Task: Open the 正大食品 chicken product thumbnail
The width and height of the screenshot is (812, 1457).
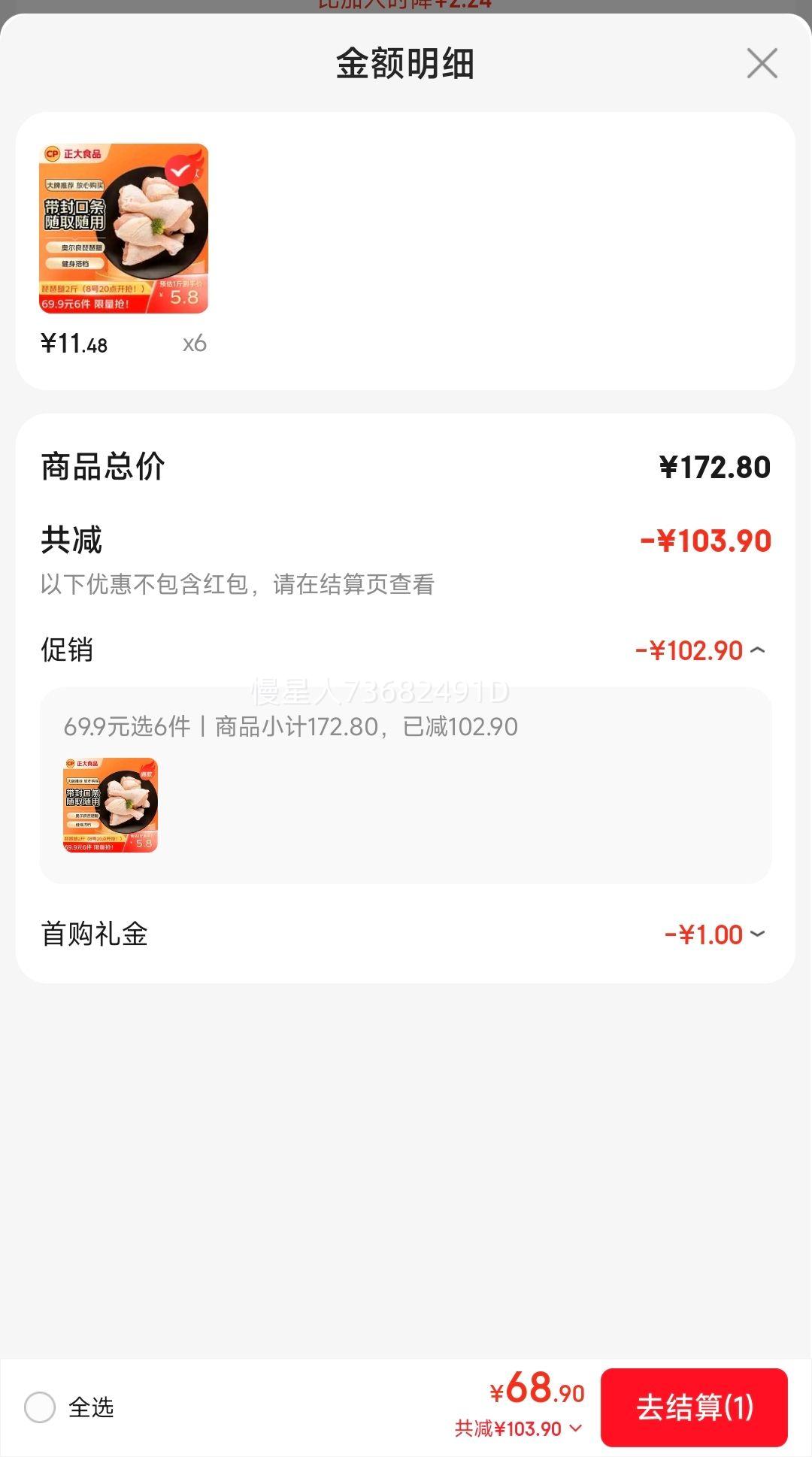Action: pyautogui.click(x=123, y=229)
